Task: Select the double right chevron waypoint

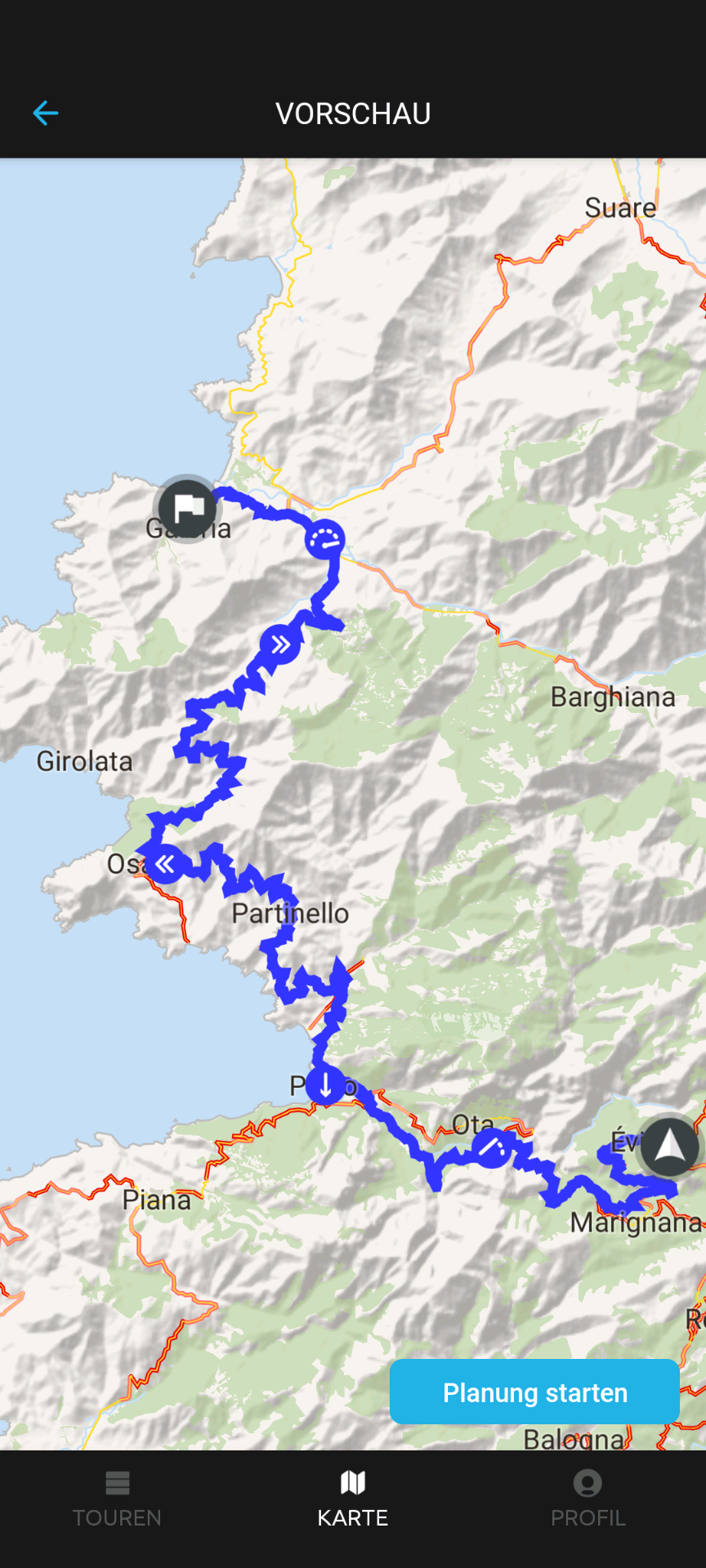Action: (x=280, y=645)
